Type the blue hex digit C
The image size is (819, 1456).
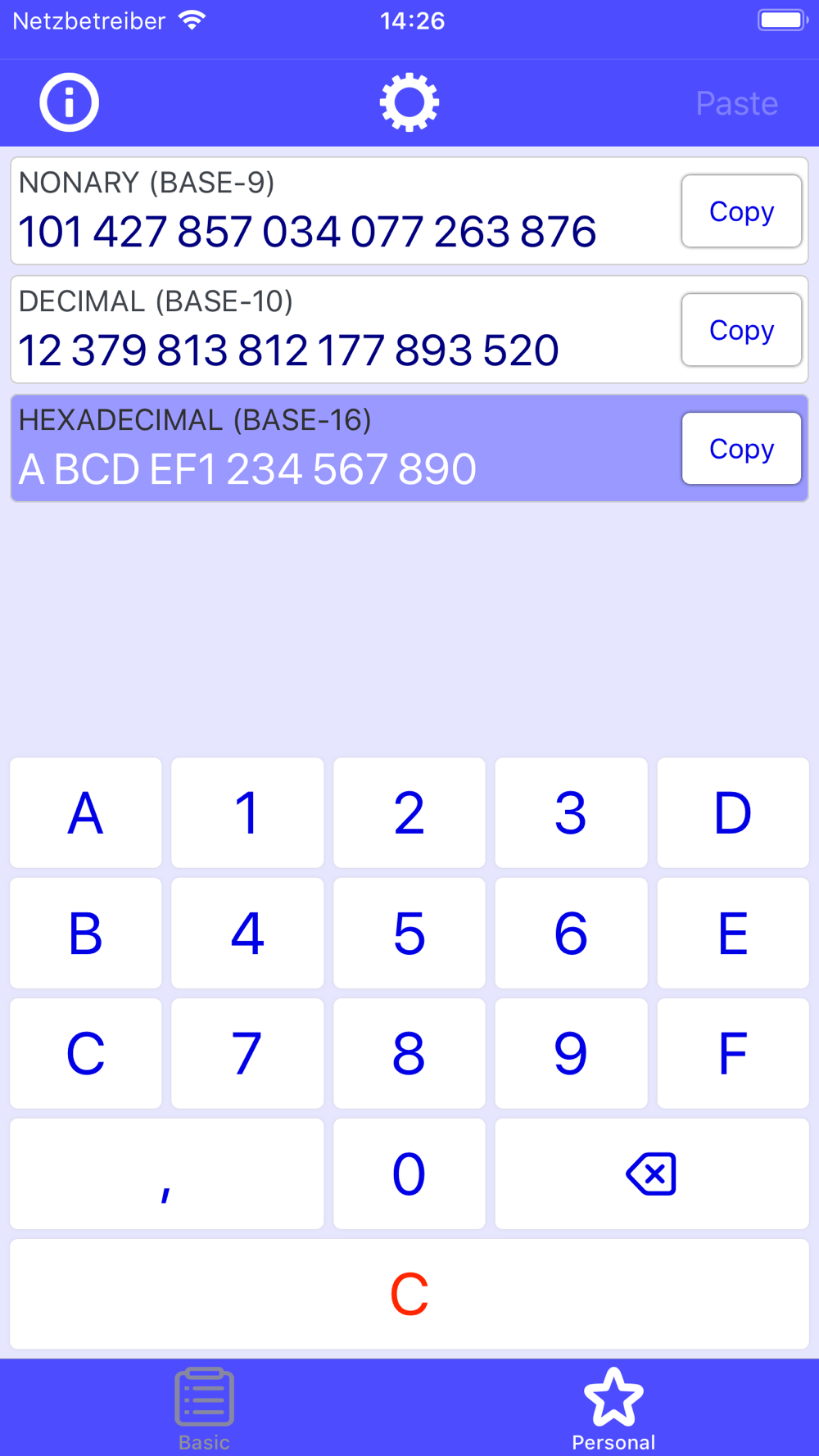pyautogui.click(x=86, y=1053)
